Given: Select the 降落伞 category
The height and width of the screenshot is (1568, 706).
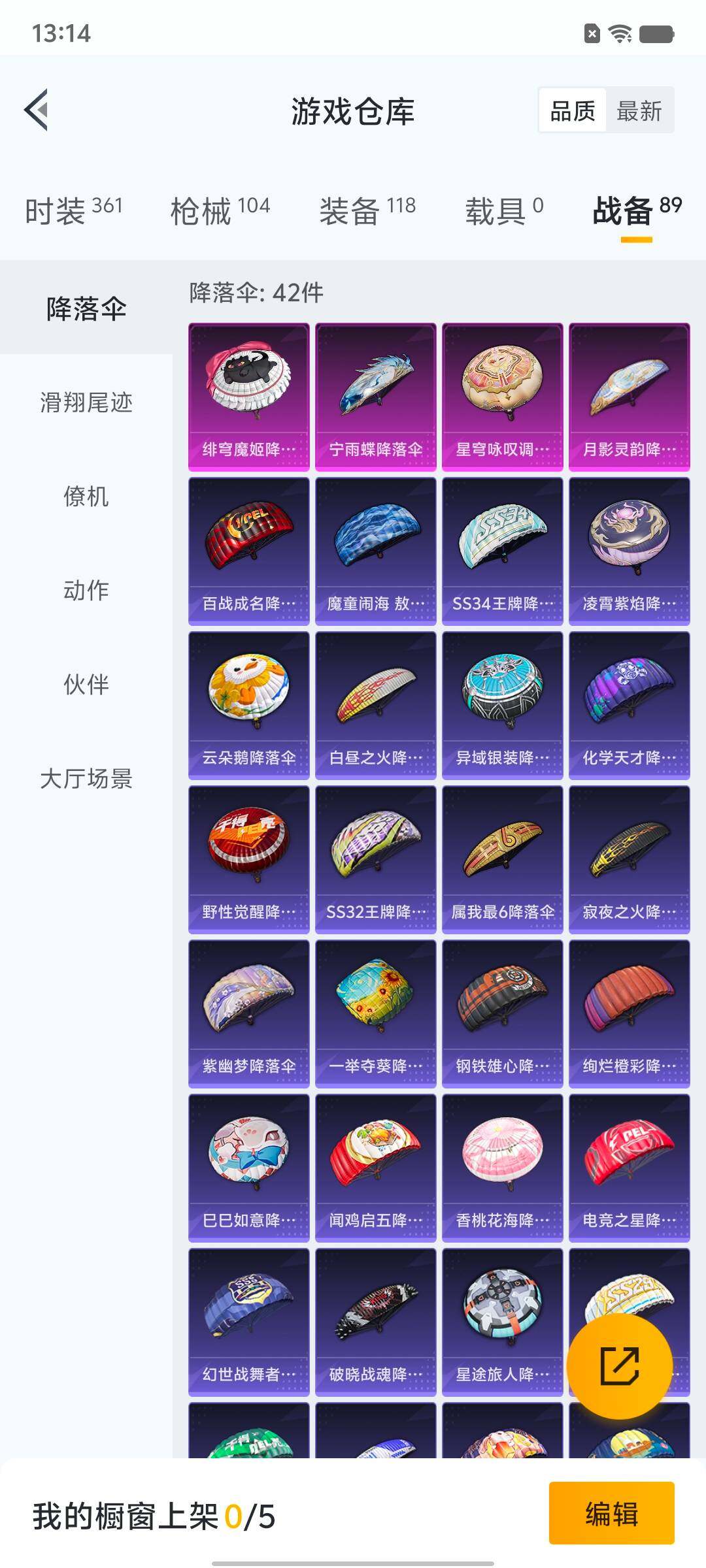Looking at the screenshot, I should [x=86, y=308].
